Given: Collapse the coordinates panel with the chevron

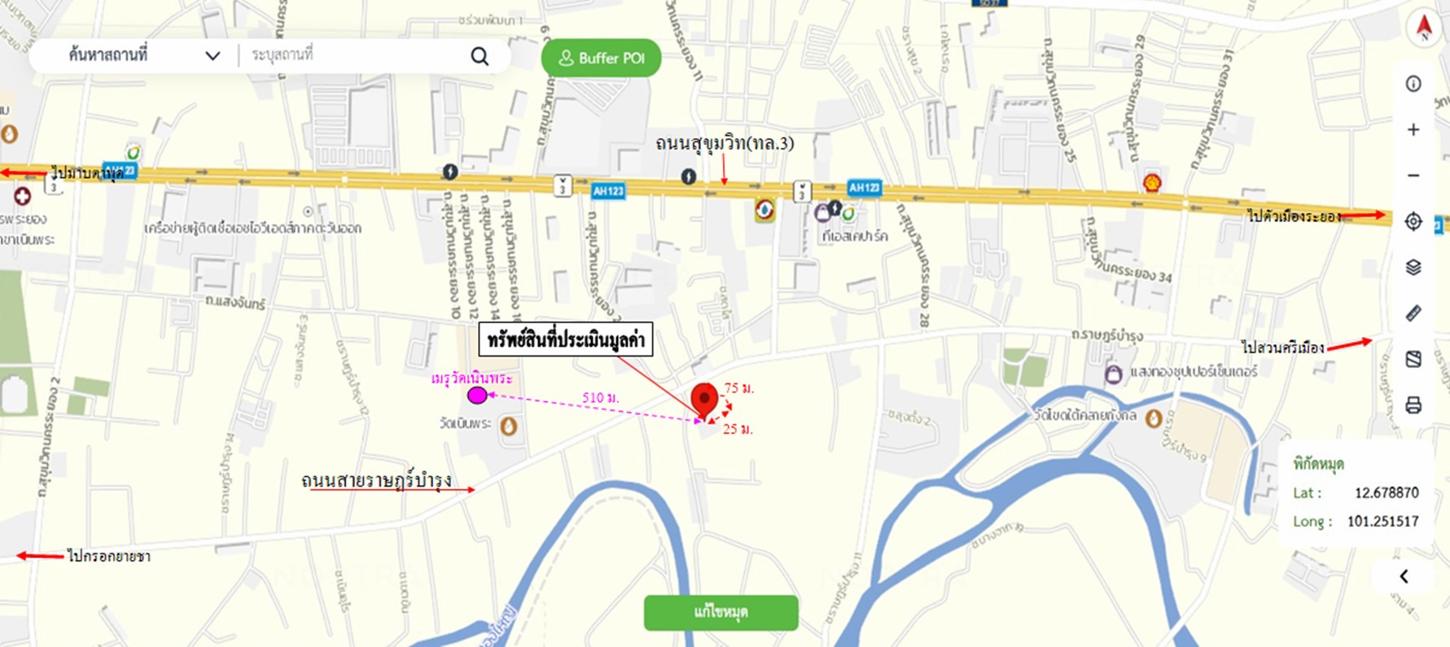Looking at the screenshot, I should [1404, 576].
